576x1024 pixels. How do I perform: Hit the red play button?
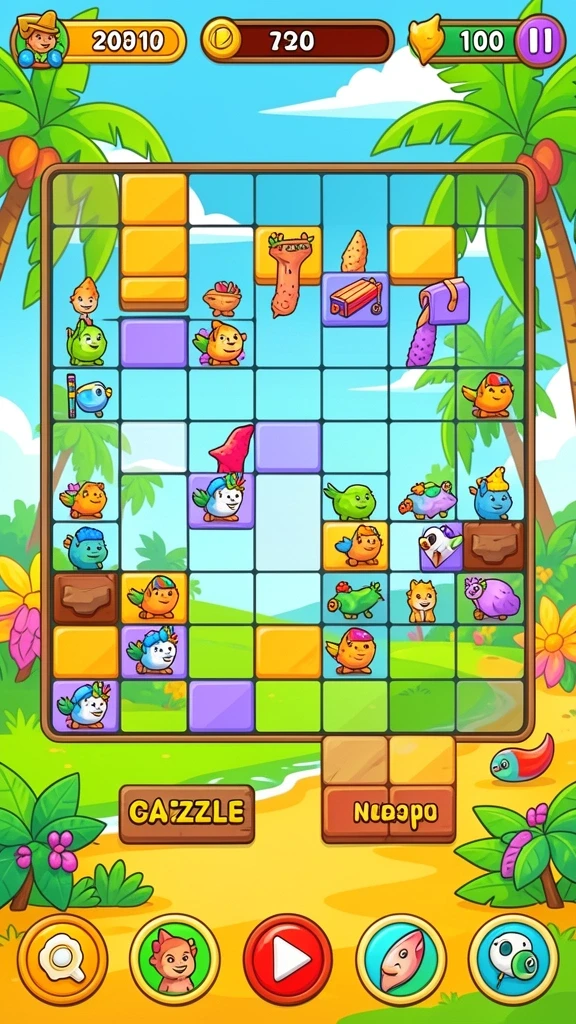pos(288,959)
